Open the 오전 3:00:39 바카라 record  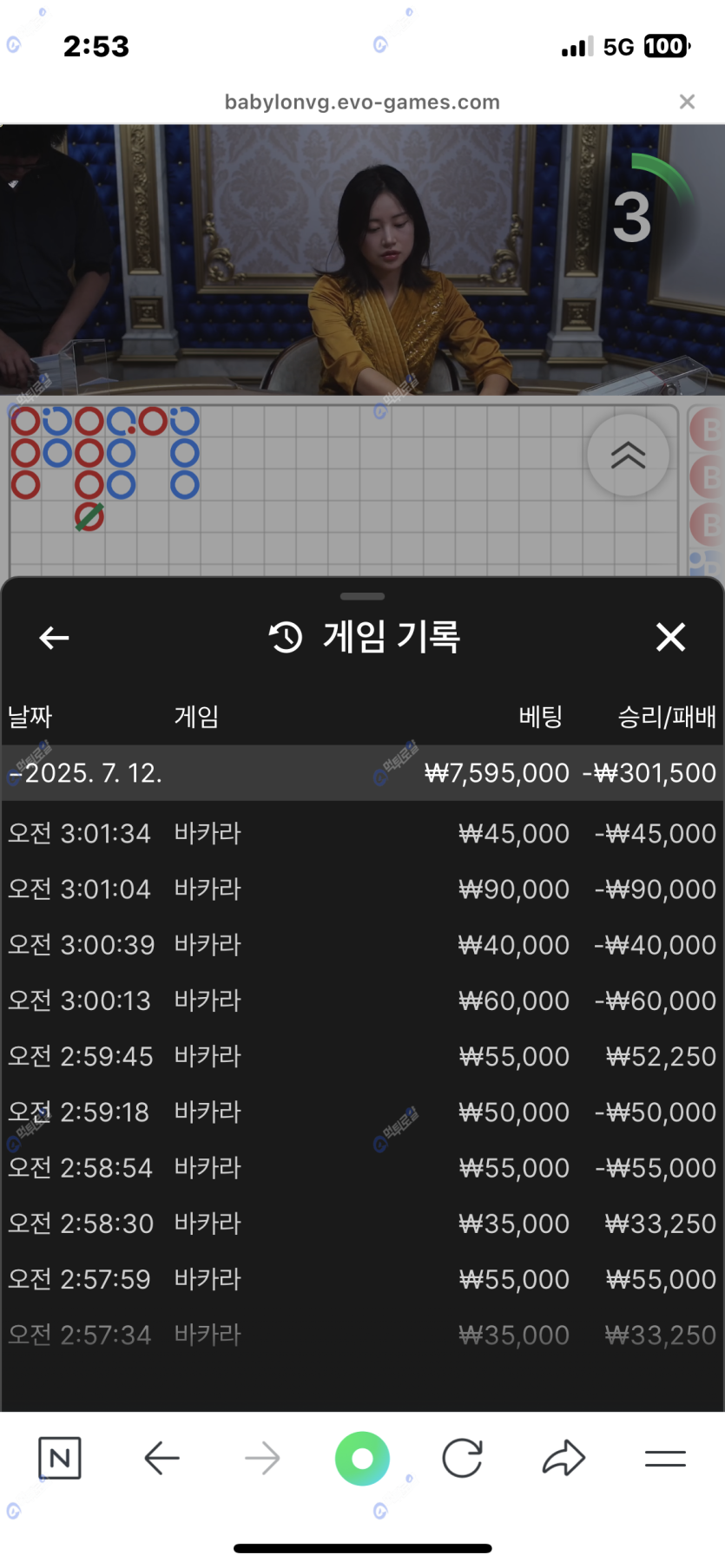[362, 945]
